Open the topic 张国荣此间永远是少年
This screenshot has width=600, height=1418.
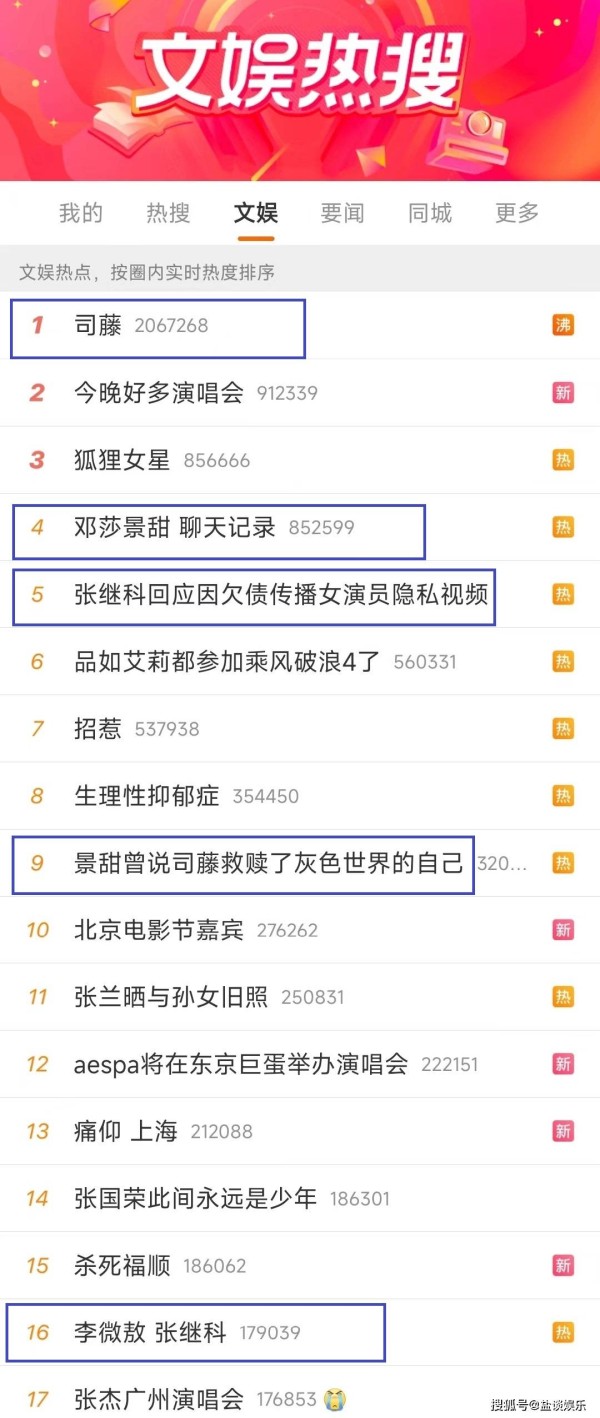tap(196, 1198)
